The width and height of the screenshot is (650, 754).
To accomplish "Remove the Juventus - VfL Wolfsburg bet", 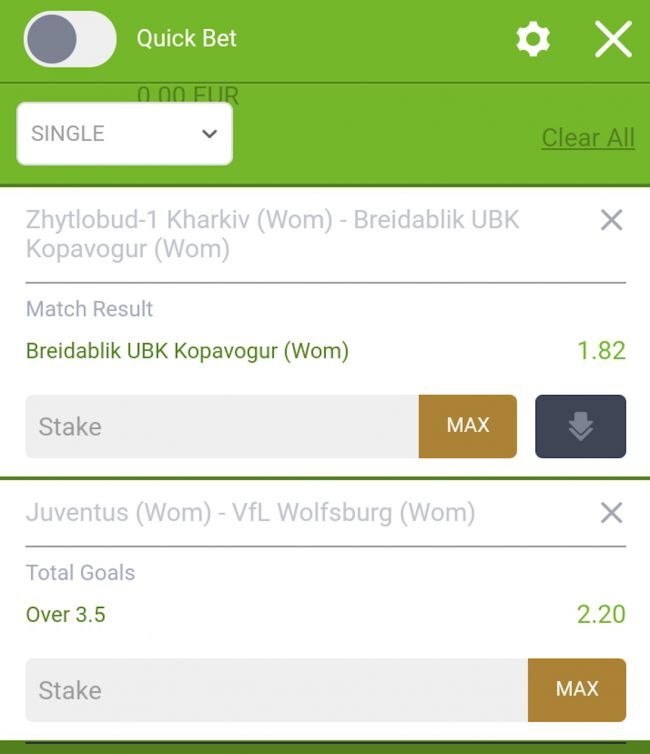I will pos(611,513).
